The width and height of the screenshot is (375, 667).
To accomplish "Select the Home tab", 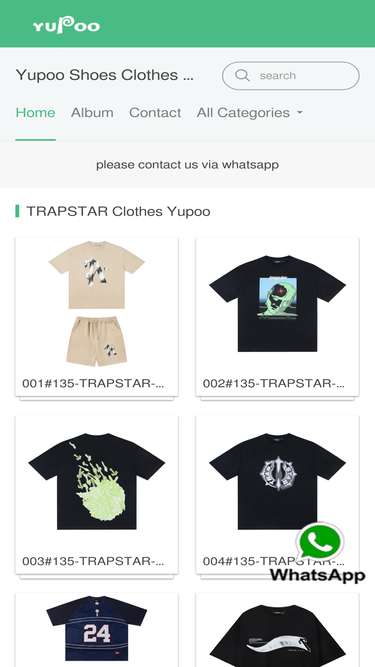I will click(x=35, y=113).
